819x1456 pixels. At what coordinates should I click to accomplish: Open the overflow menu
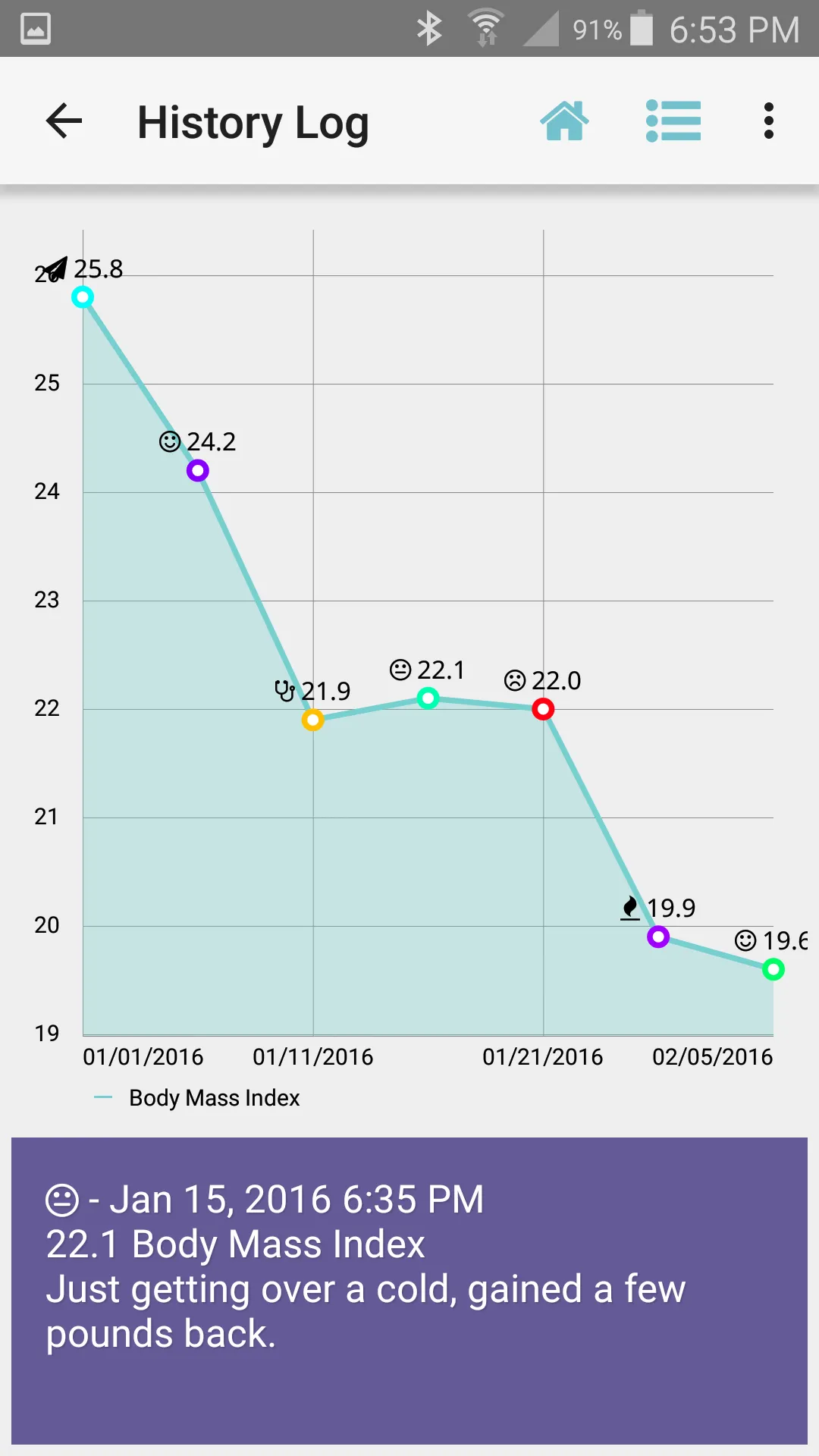[769, 121]
